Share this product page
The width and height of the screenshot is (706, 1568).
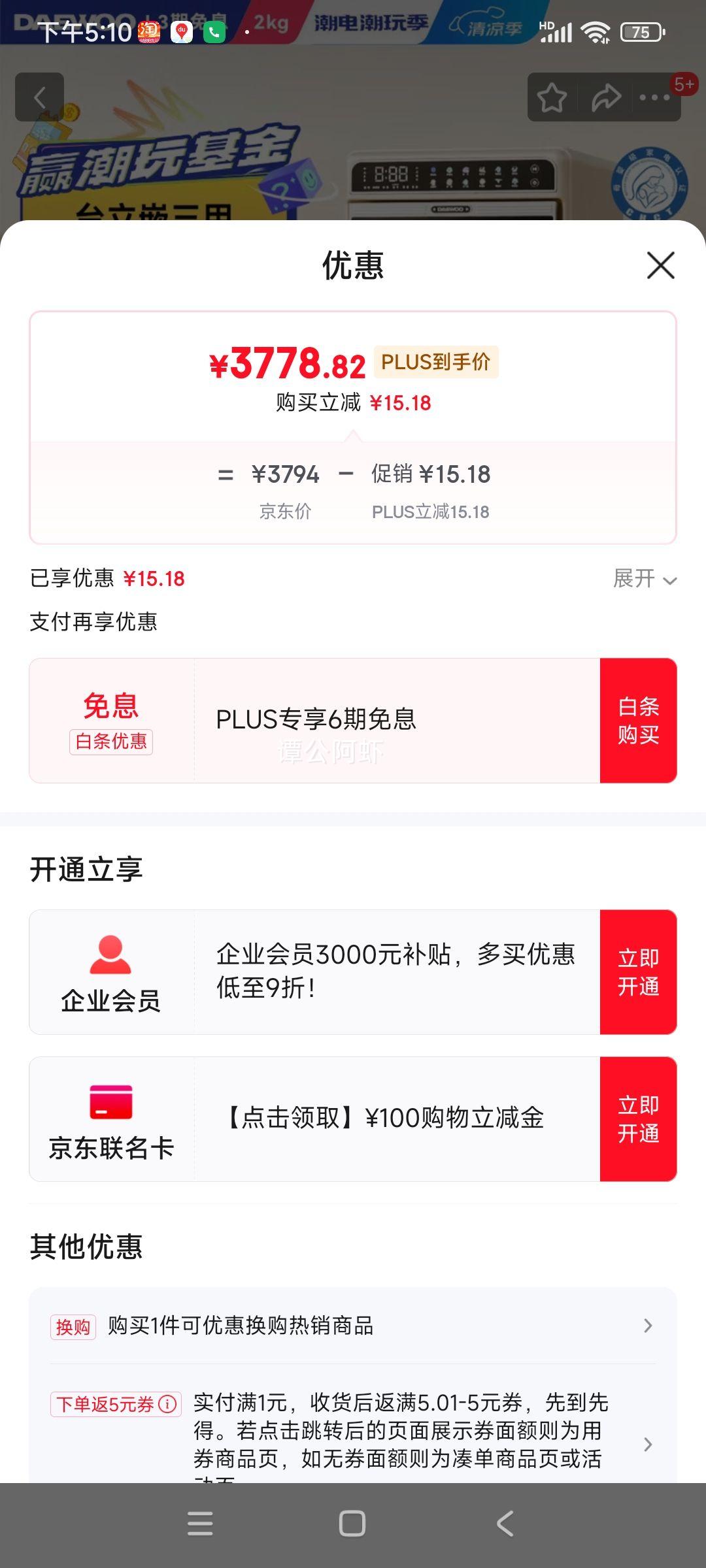click(606, 97)
